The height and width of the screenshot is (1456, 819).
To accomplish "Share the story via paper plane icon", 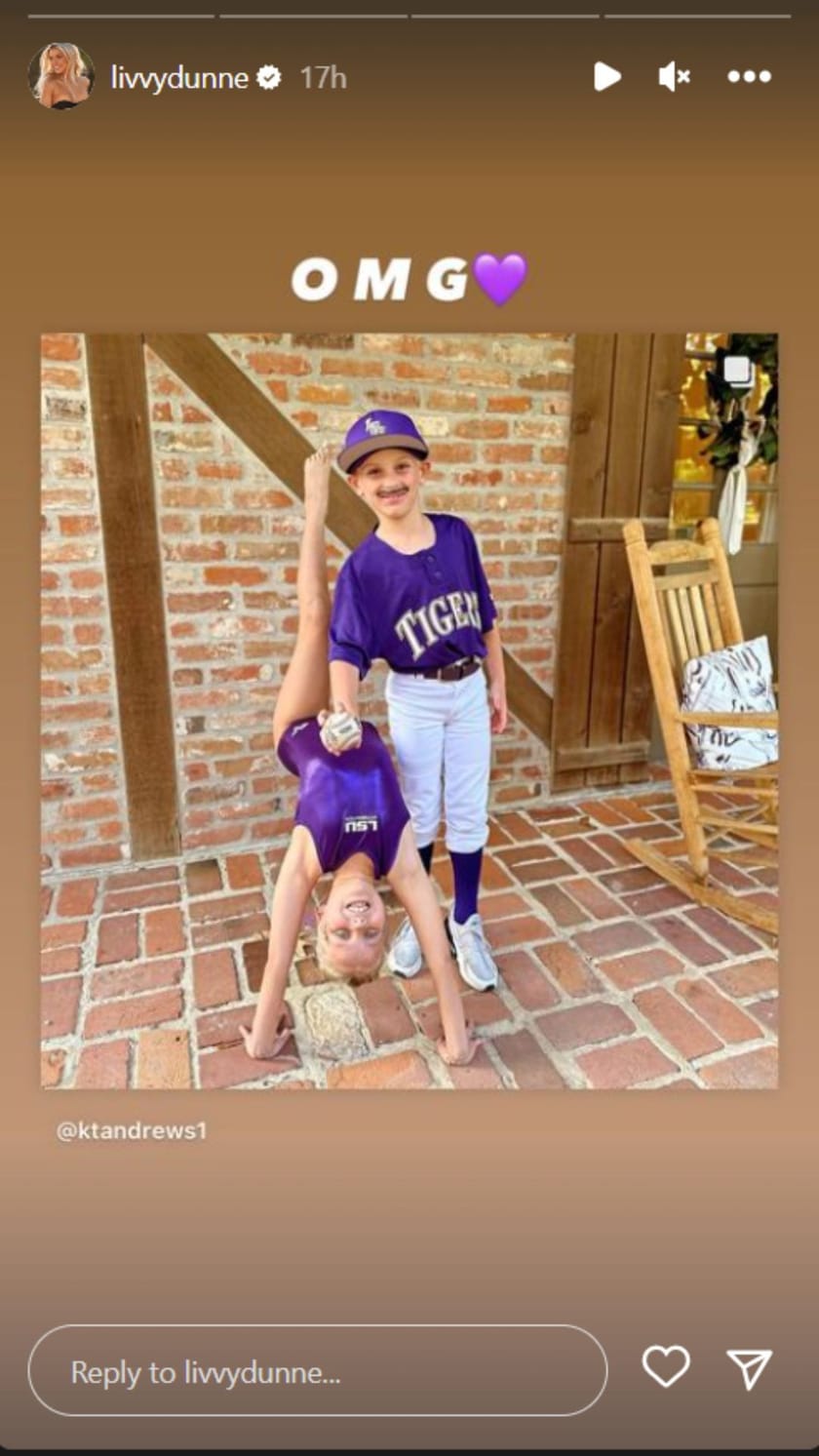I will point(750,1368).
